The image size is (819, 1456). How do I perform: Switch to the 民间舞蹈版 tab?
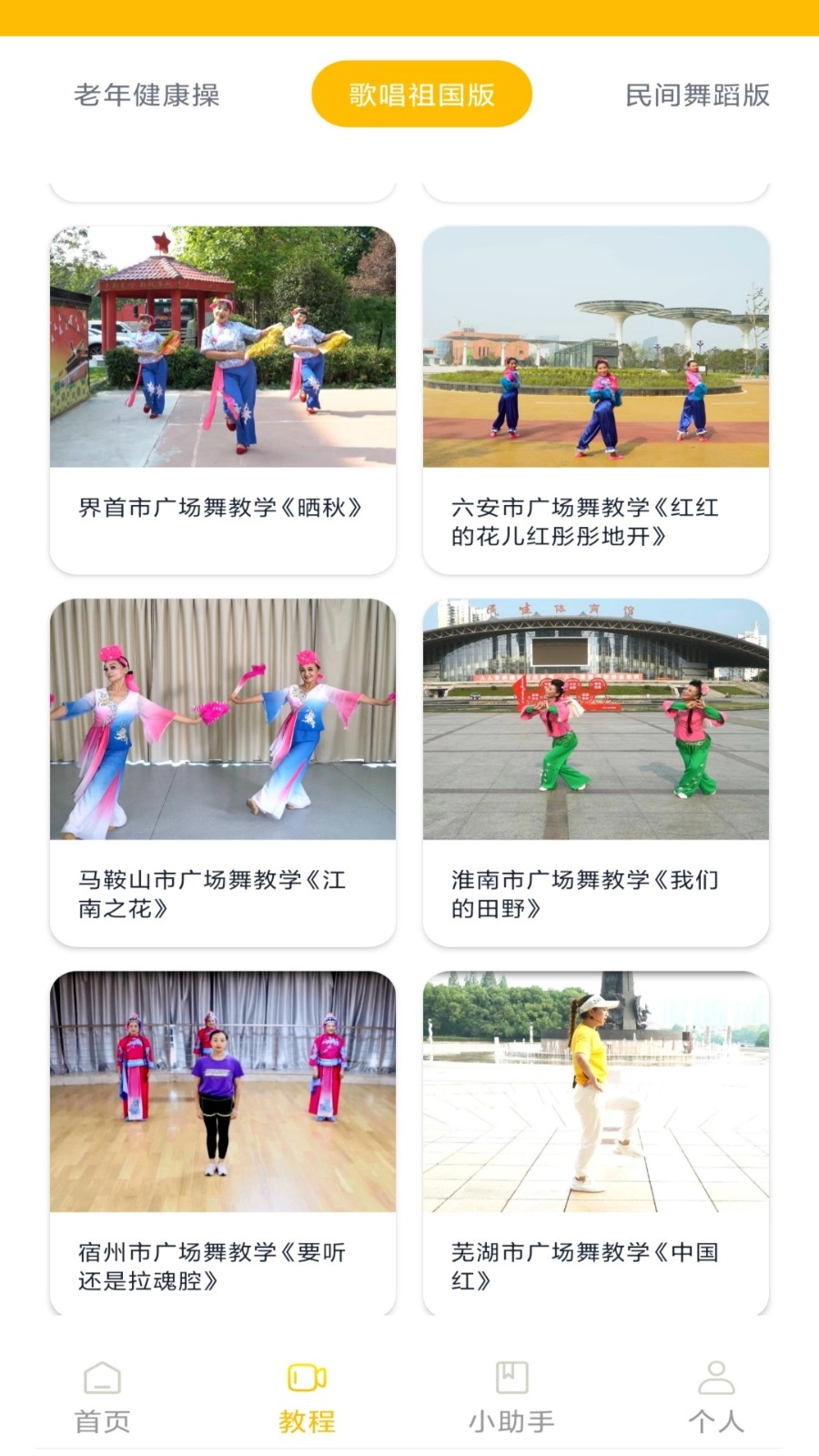pos(697,95)
